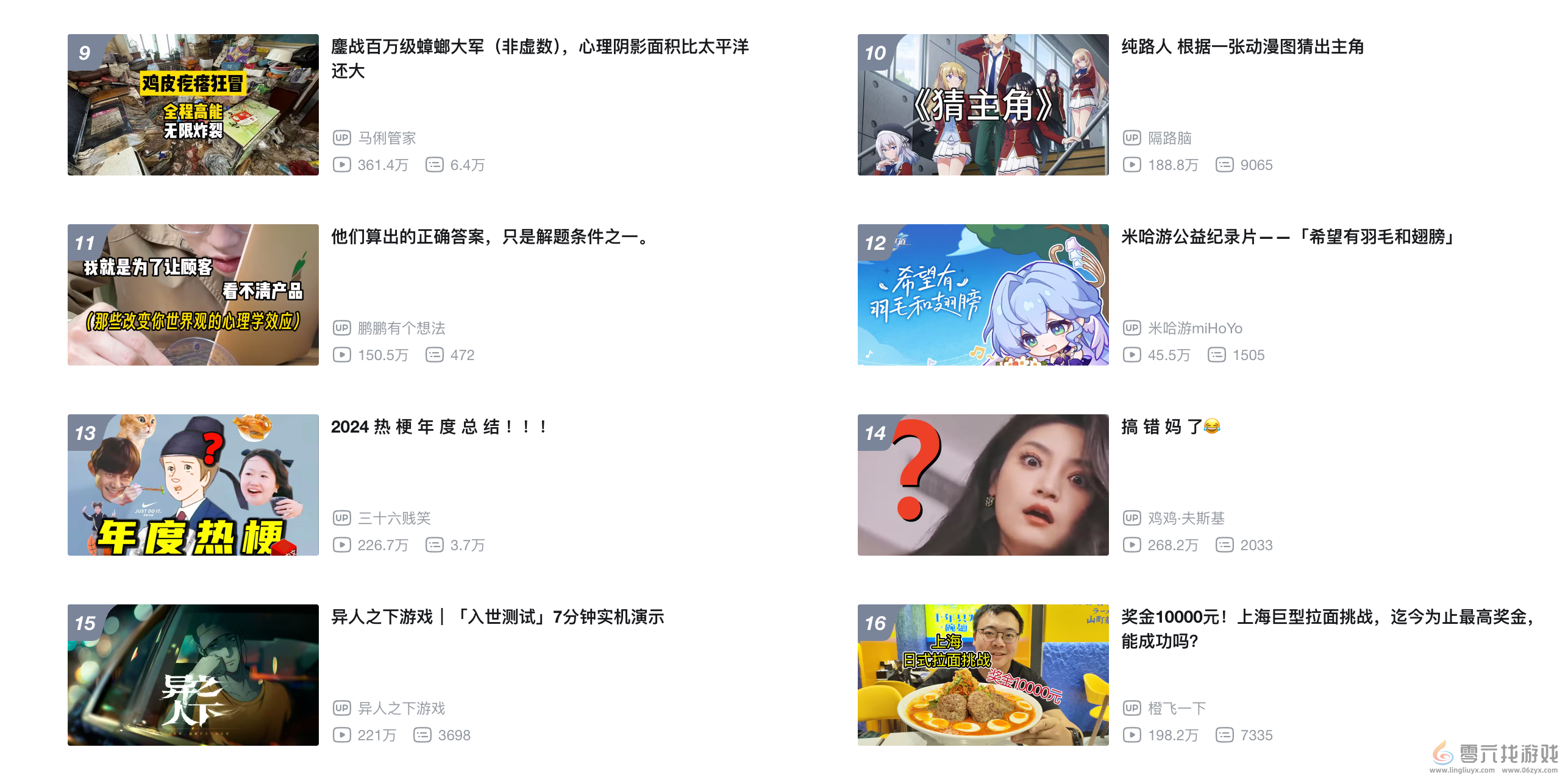Image resolution: width=1568 pixels, height=775 pixels.
Task: Visit uploader 隔路脑's page
Action: click(x=1169, y=138)
